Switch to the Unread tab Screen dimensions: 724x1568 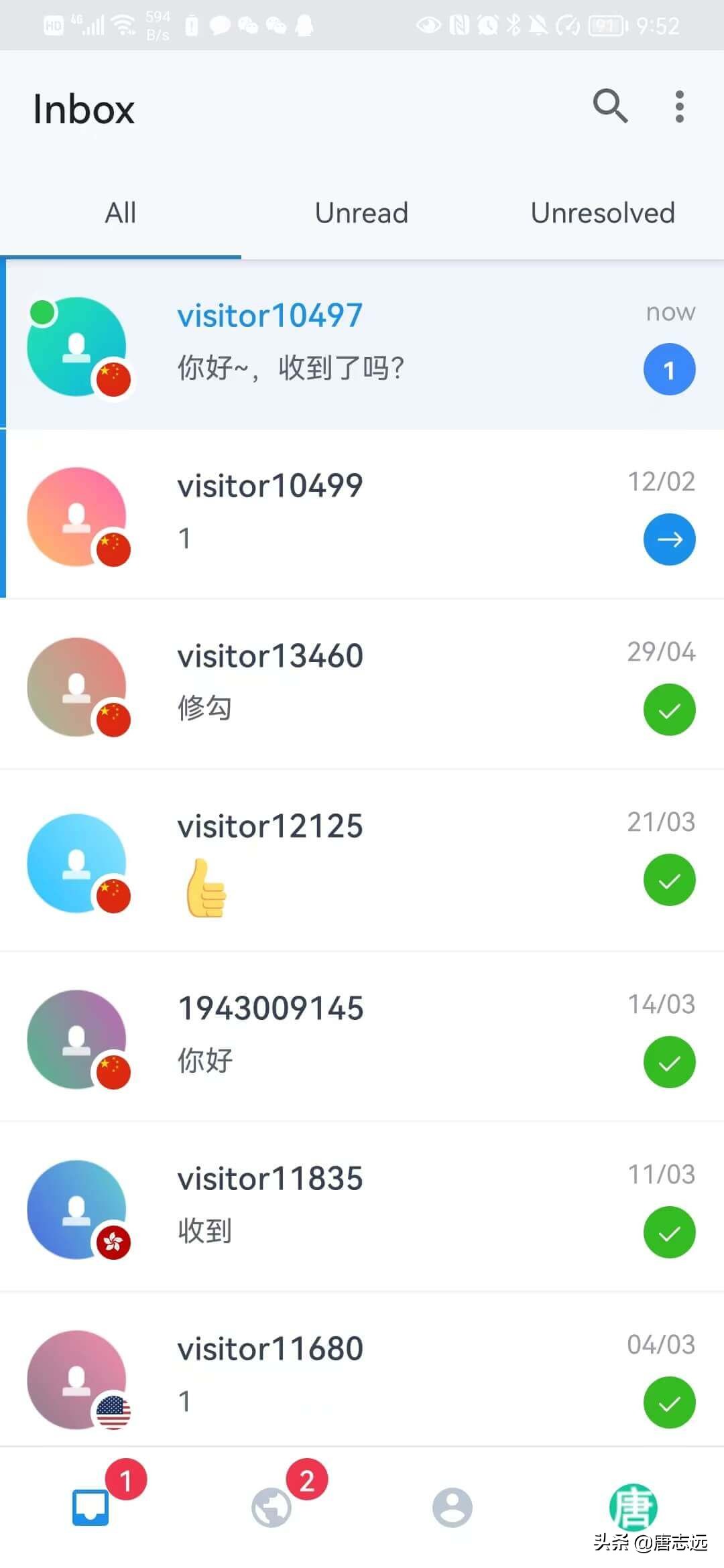(361, 212)
